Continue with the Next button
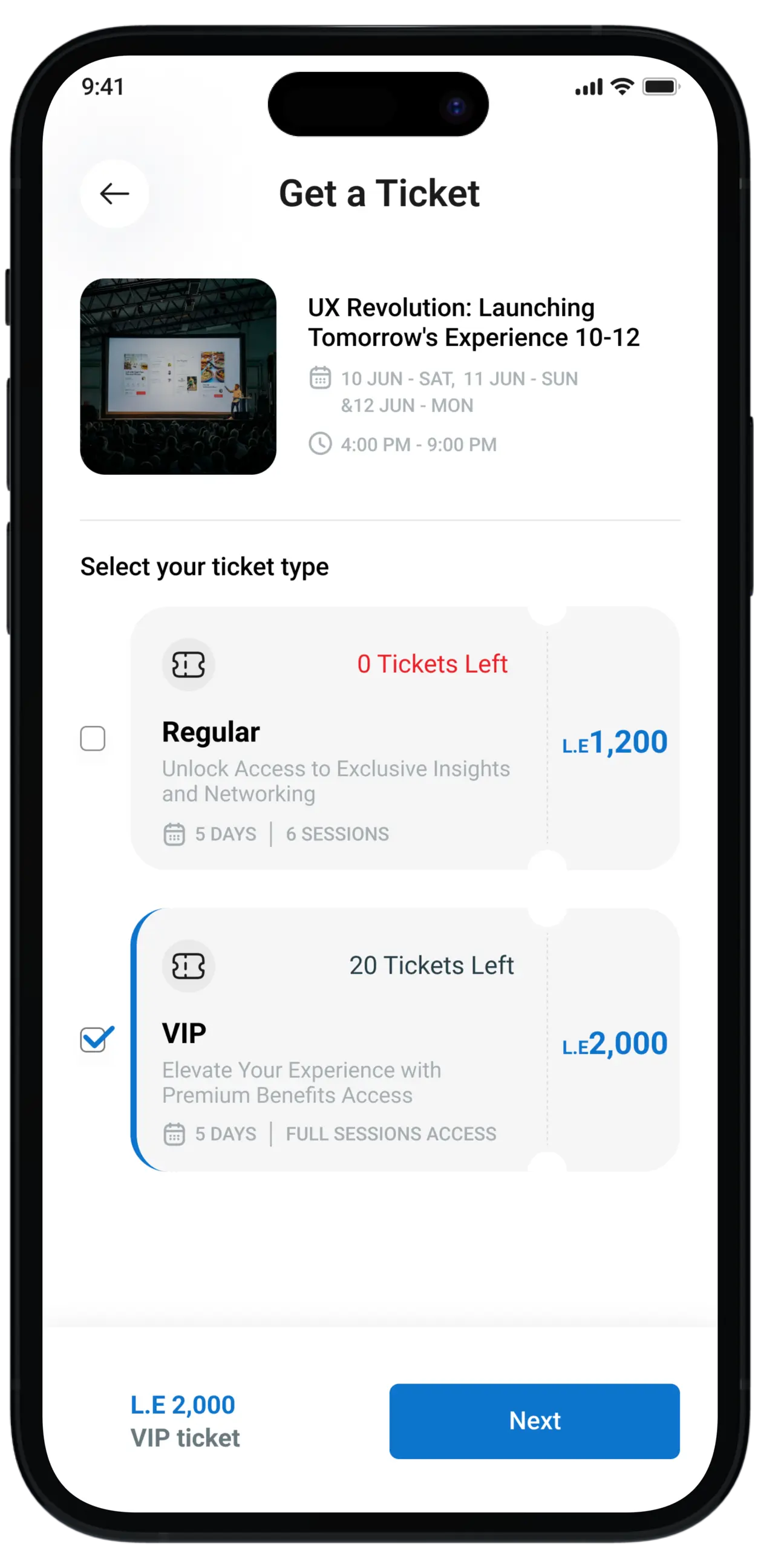The width and height of the screenshot is (758, 1568). [534, 1420]
